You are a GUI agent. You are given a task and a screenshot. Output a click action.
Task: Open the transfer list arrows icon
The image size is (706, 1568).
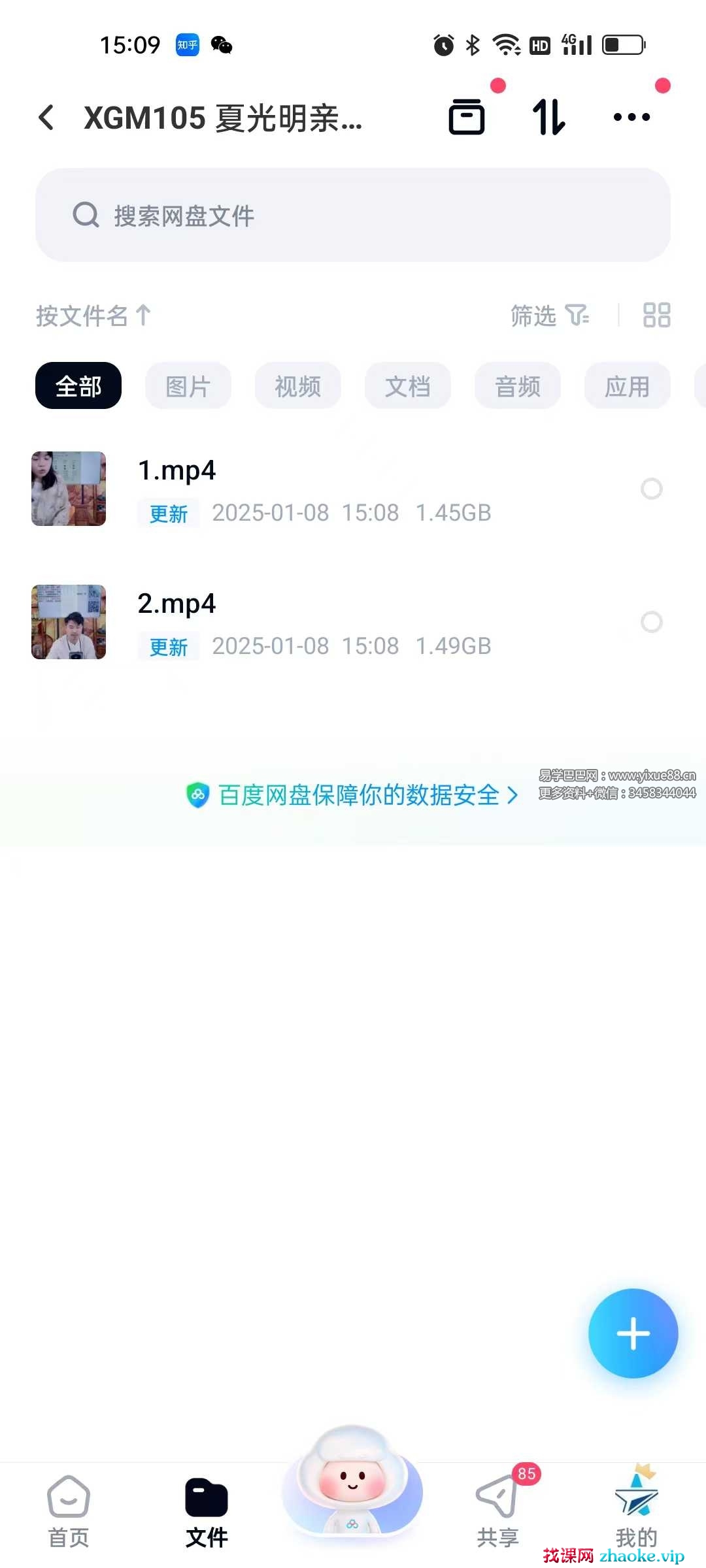[548, 118]
